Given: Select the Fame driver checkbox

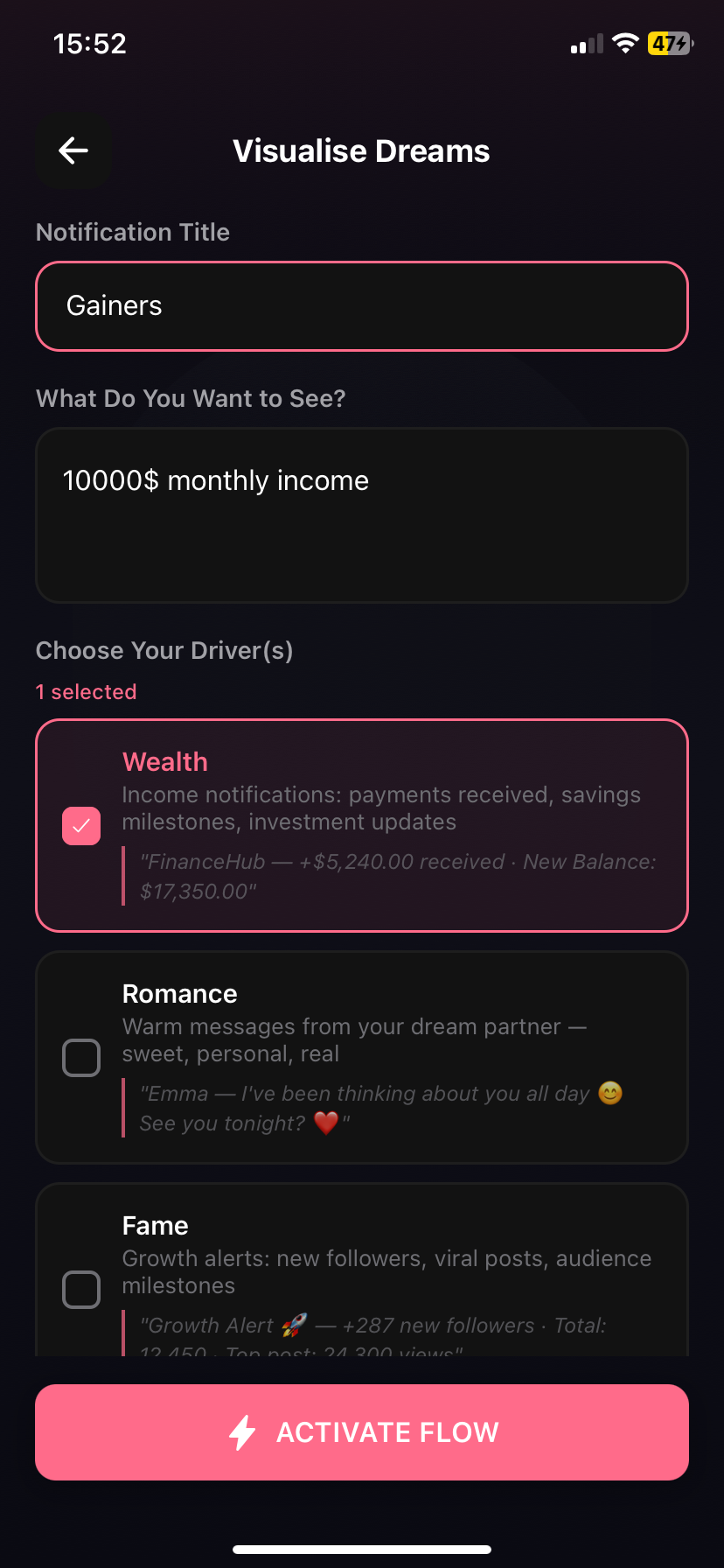Looking at the screenshot, I should point(81,1290).
